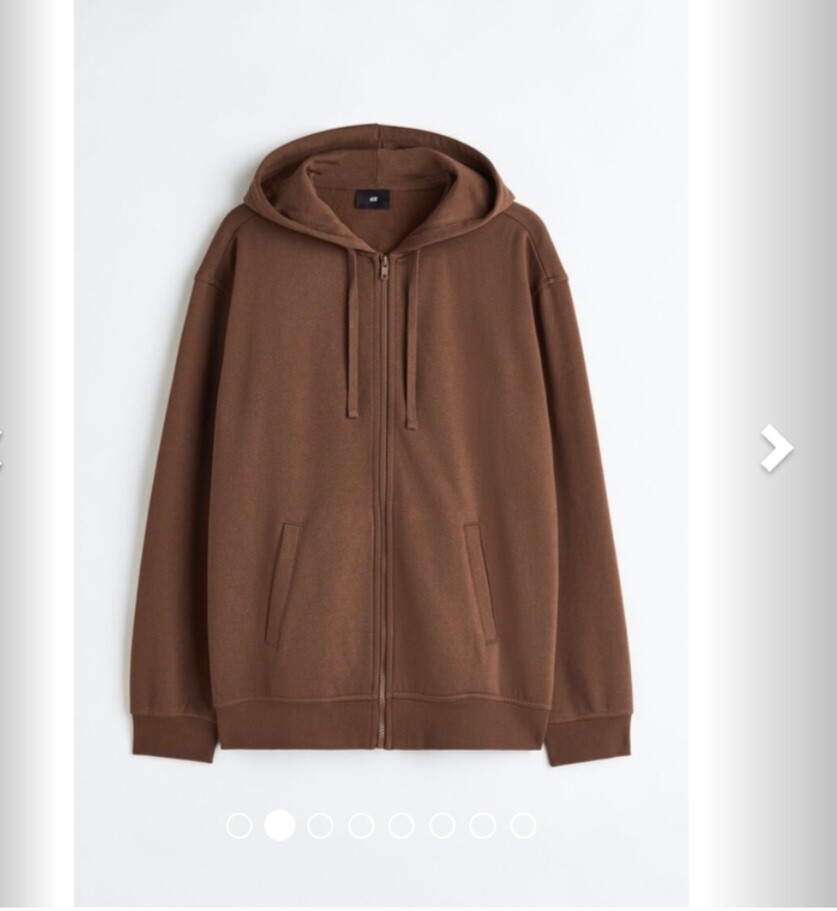837x911 pixels.
Task: Select the third carousel page dot
Action: point(320,825)
